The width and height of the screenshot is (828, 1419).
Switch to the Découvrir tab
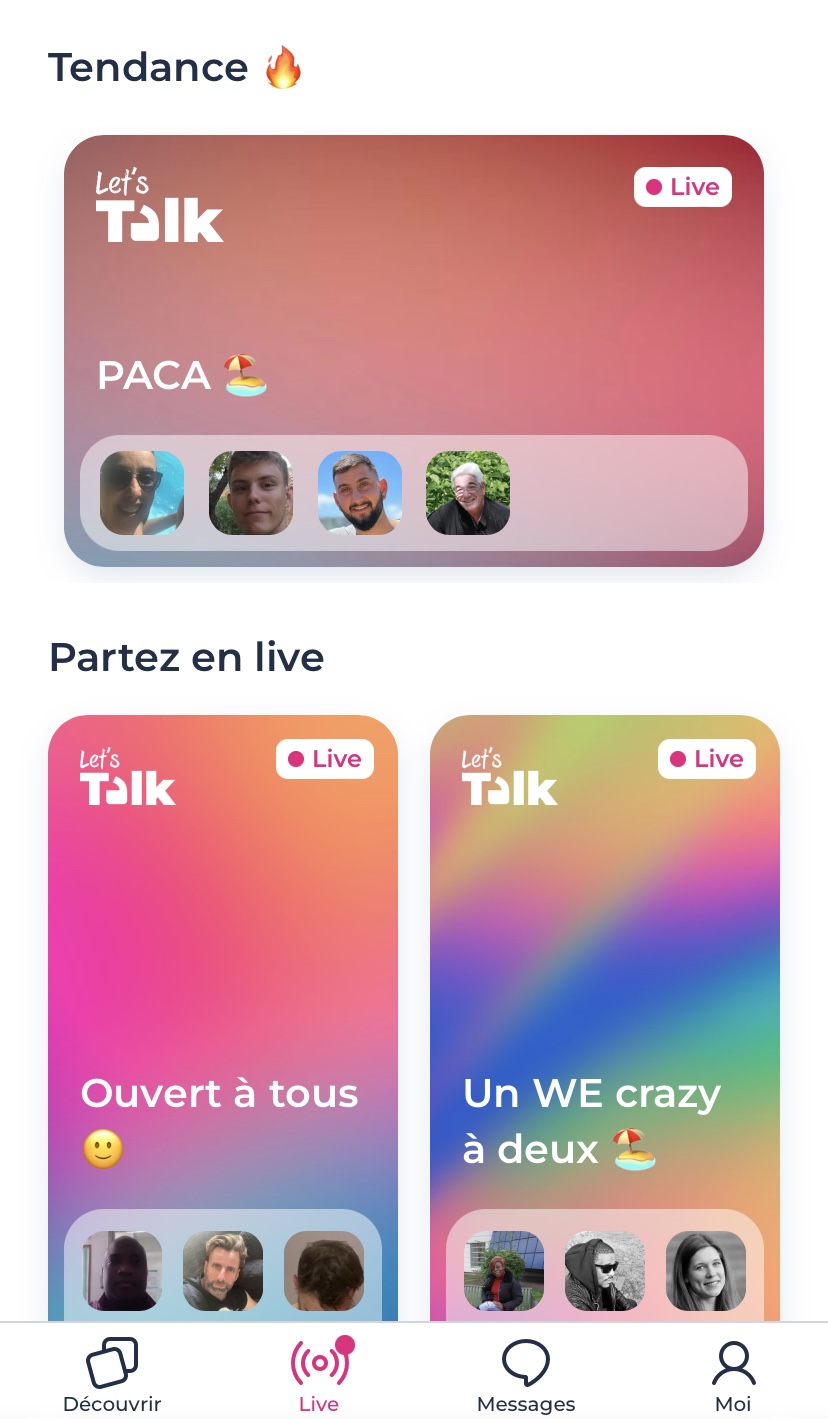point(112,1375)
